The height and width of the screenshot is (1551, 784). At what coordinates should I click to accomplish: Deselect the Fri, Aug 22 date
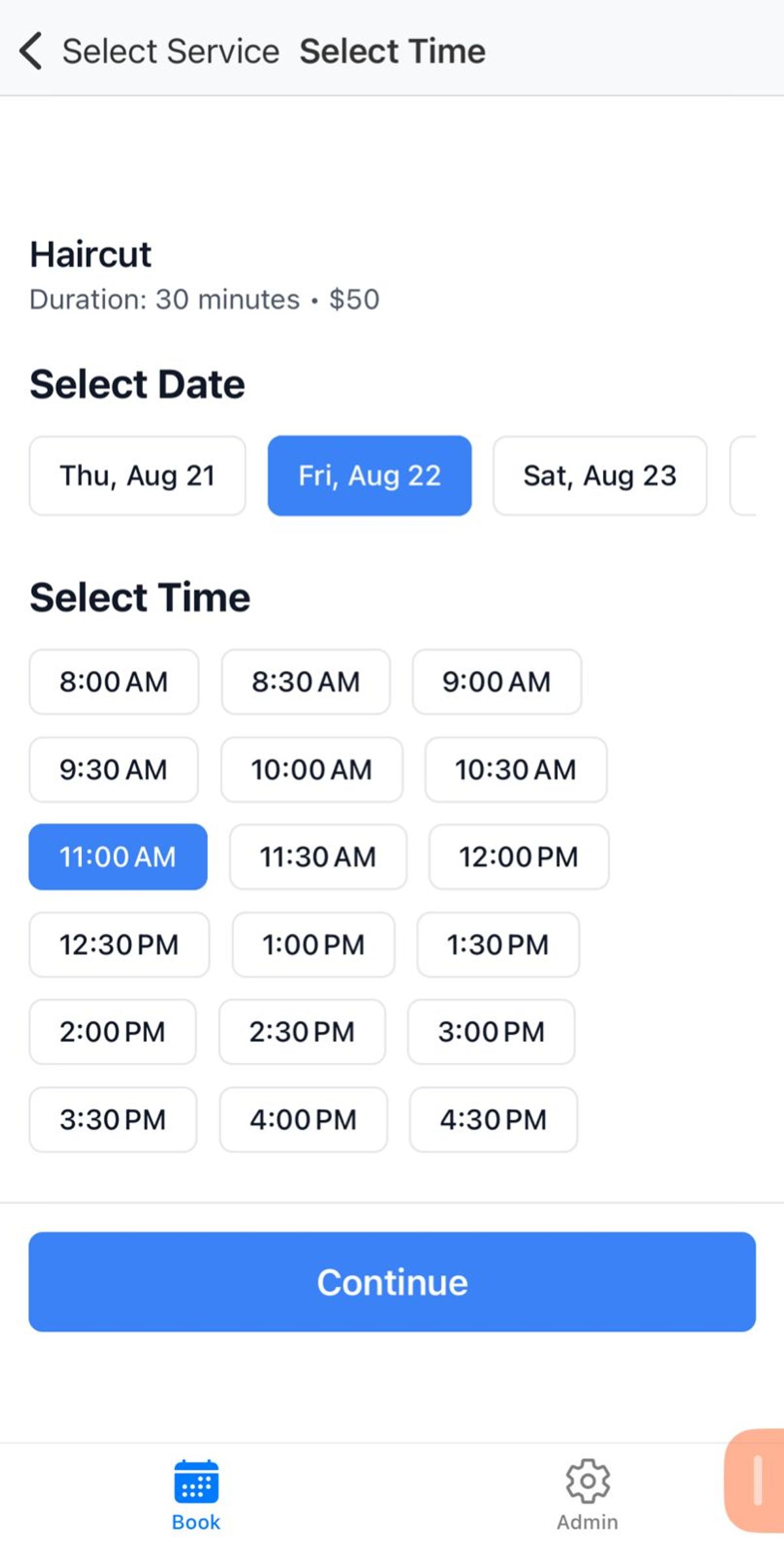click(369, 475)
